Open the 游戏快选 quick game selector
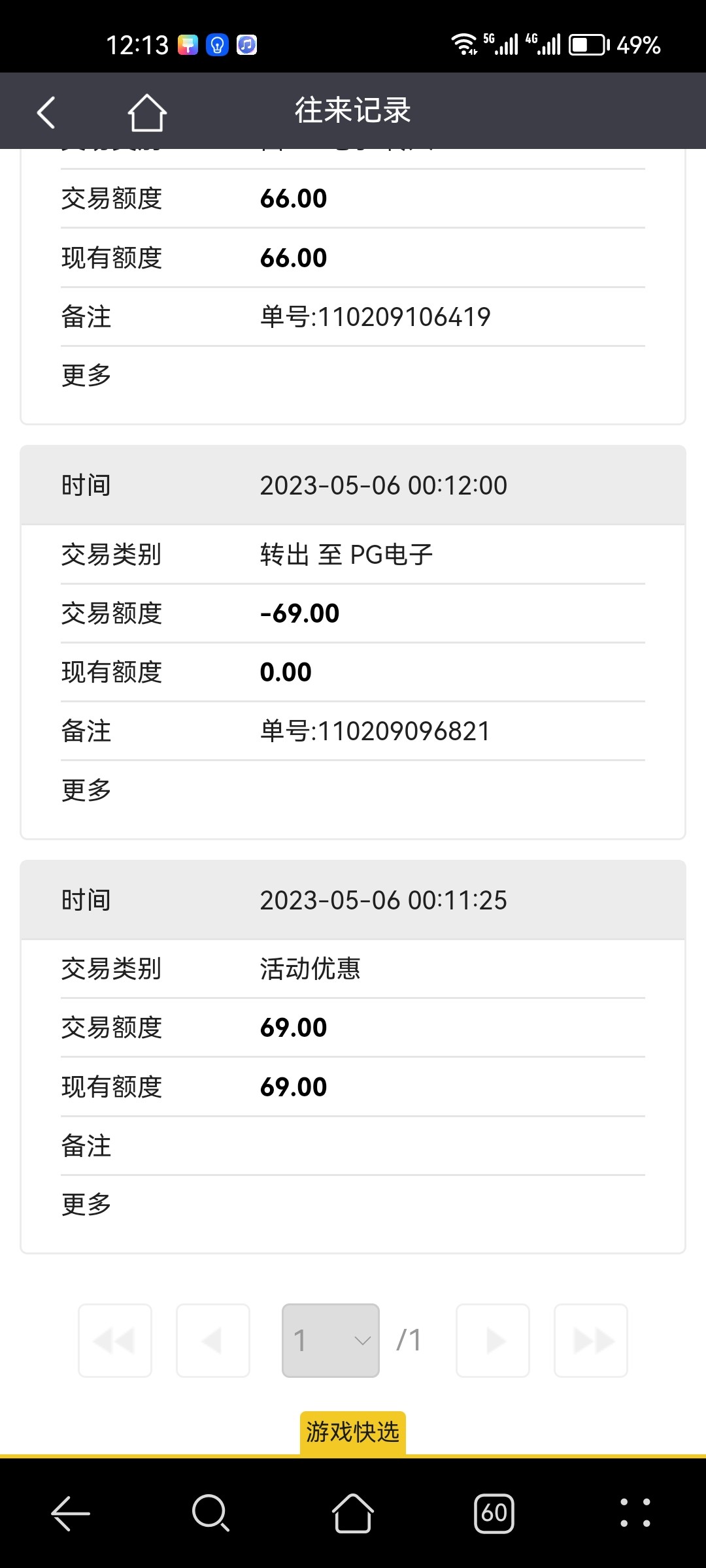 pyautogui.click(x=353, y=1432)
